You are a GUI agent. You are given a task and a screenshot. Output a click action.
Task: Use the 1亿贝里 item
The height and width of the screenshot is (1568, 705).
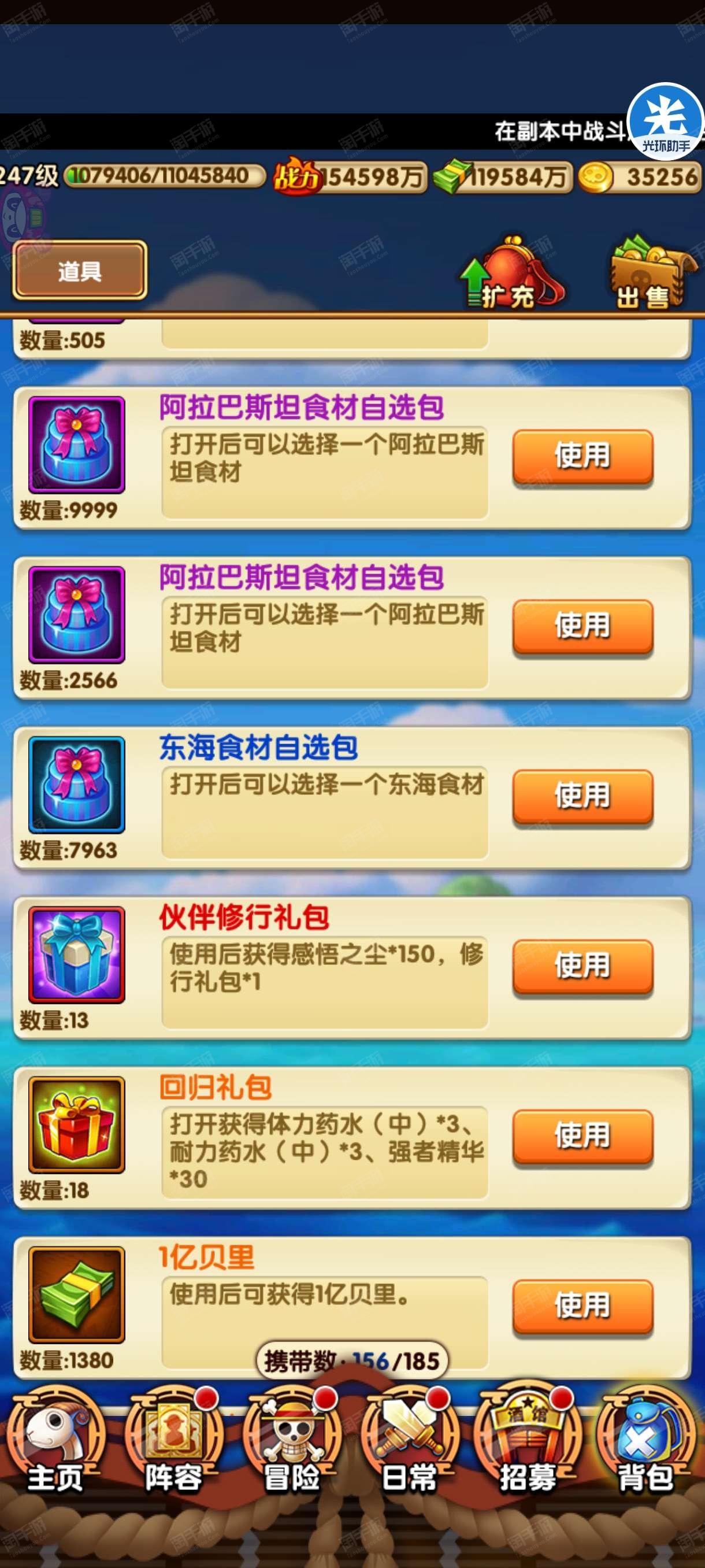click(x=582, y=1306)
